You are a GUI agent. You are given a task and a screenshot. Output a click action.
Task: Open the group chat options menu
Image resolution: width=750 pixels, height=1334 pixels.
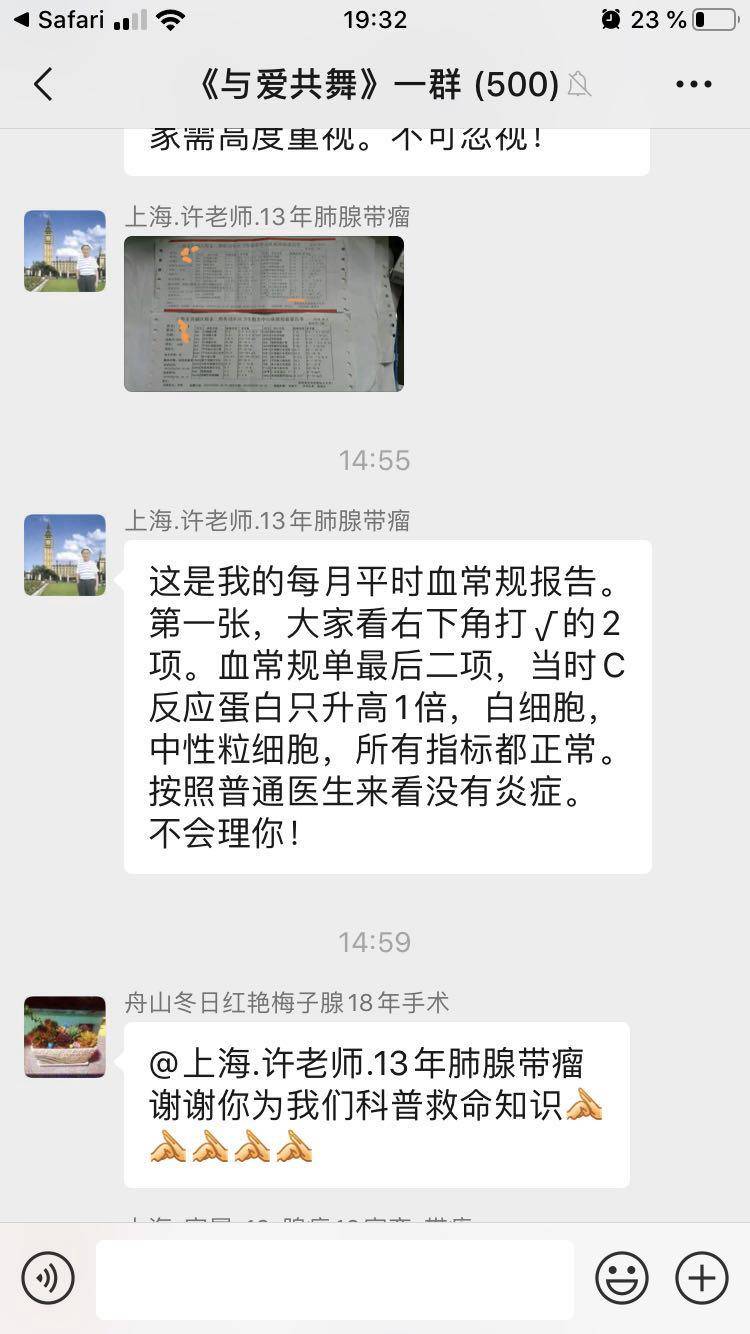coord(693,85)
